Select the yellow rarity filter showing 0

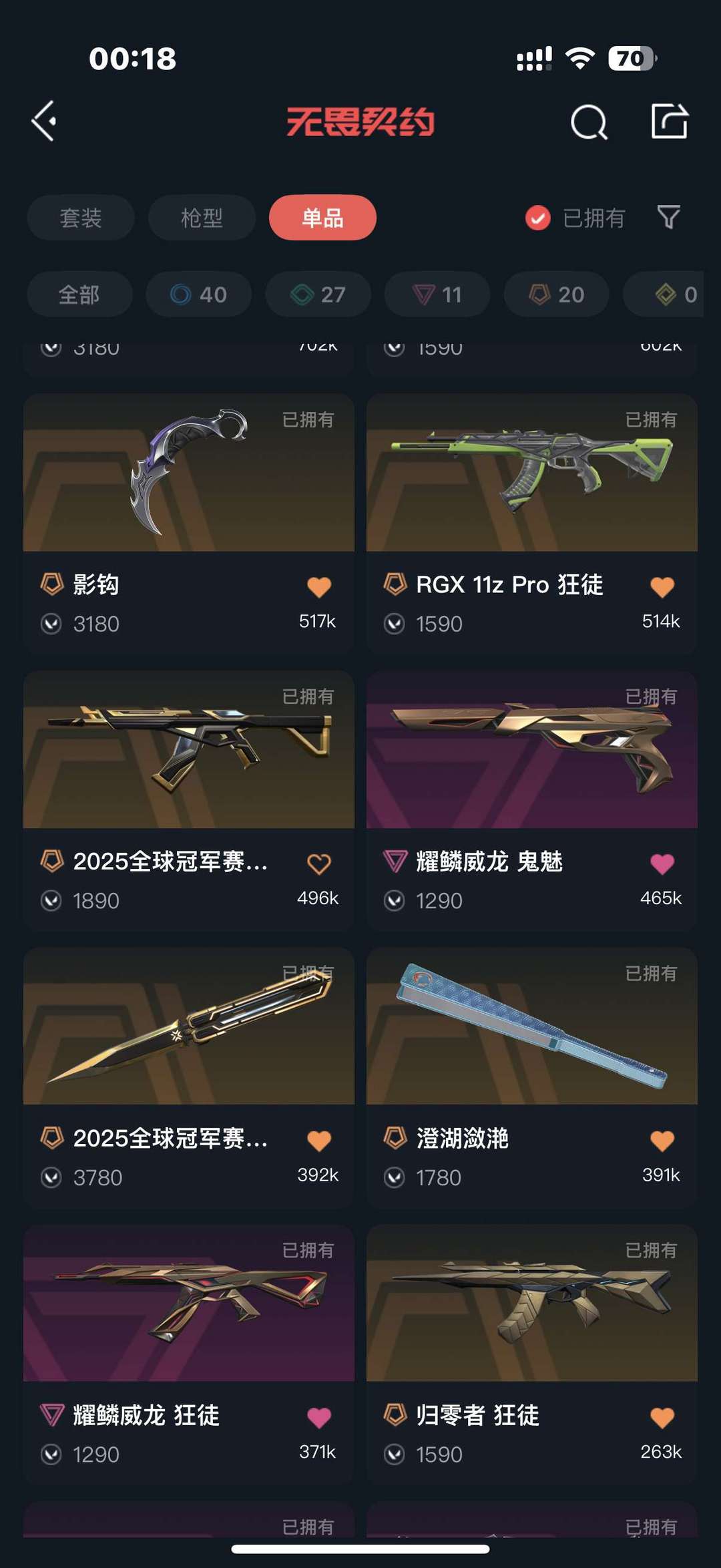tap(668, 294)
